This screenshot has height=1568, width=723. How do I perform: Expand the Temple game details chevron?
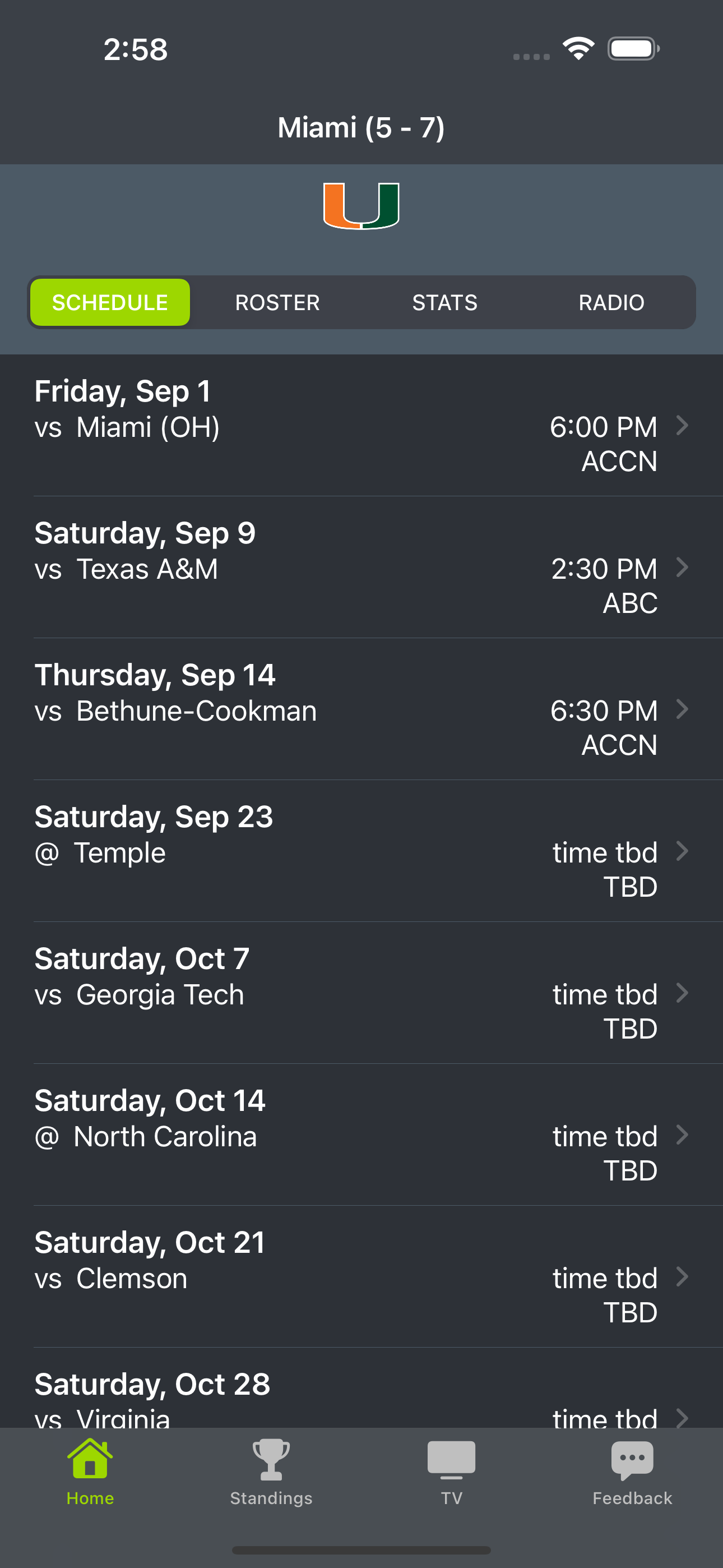coord(683,851)
